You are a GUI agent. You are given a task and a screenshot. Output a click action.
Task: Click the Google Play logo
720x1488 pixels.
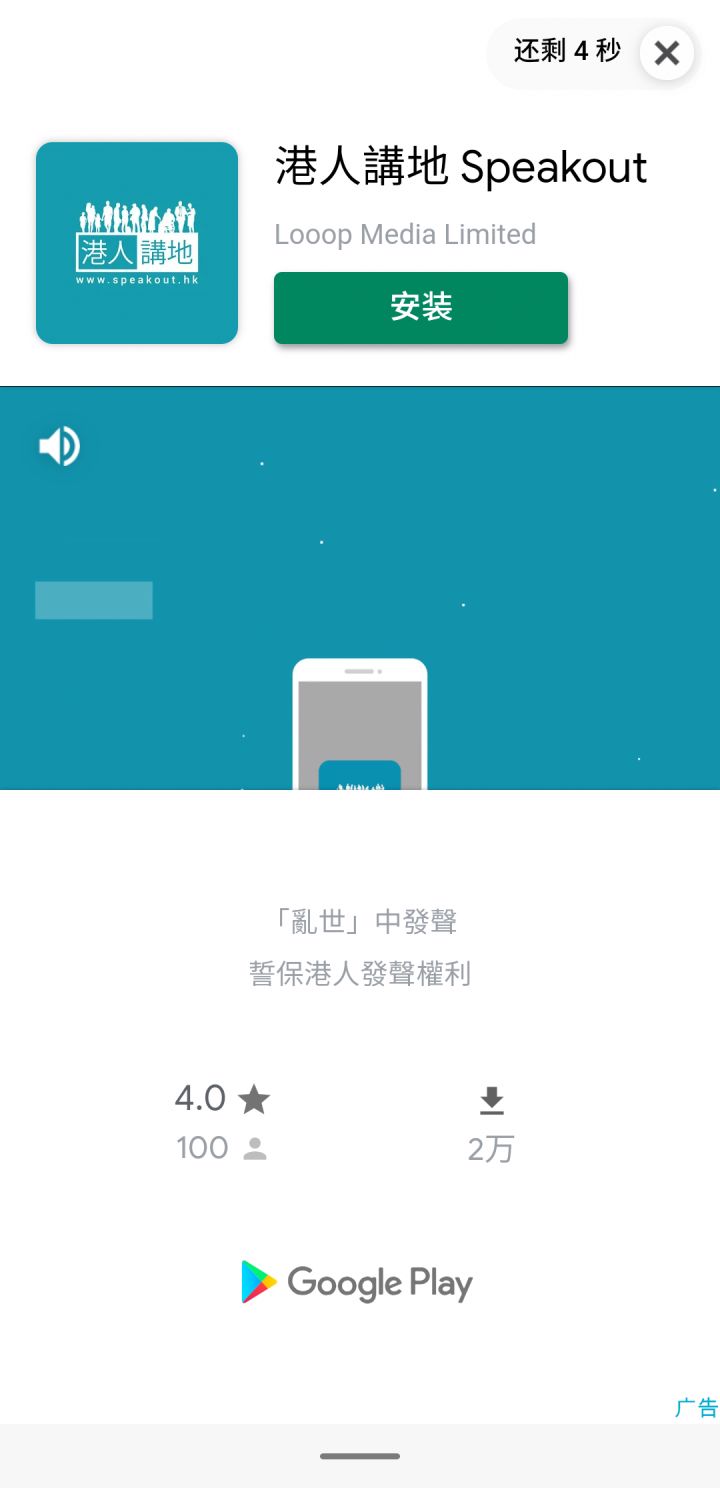click(358, 1283)
